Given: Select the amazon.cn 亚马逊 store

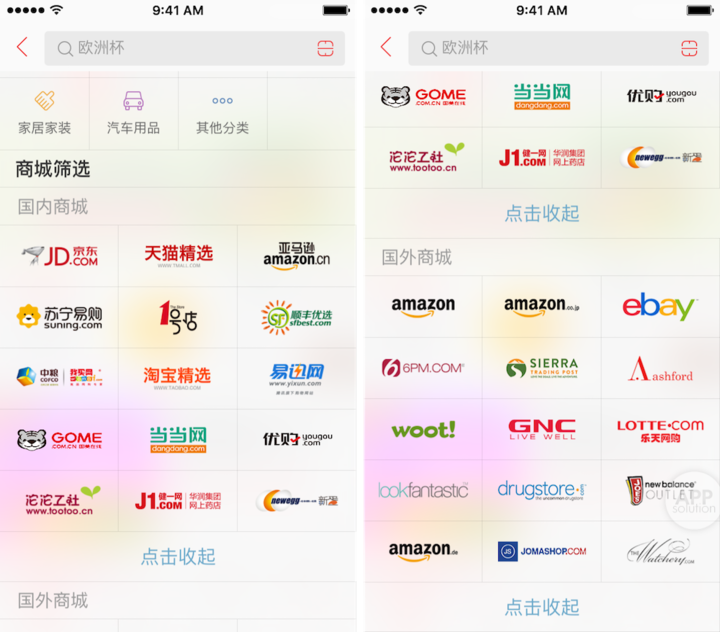Looking at the screenshot, I should point(297,256).
